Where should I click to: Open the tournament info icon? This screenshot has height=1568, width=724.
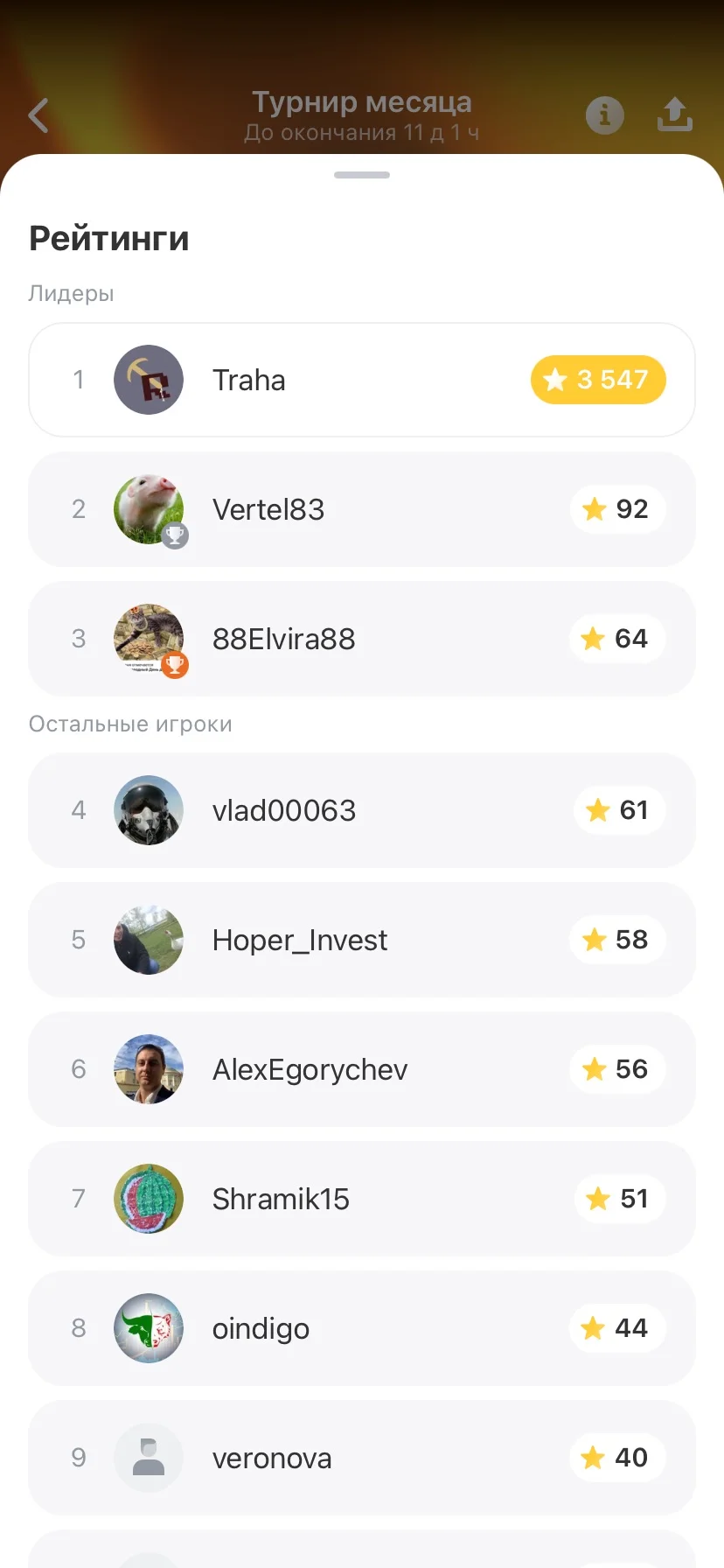pos(604,115)
